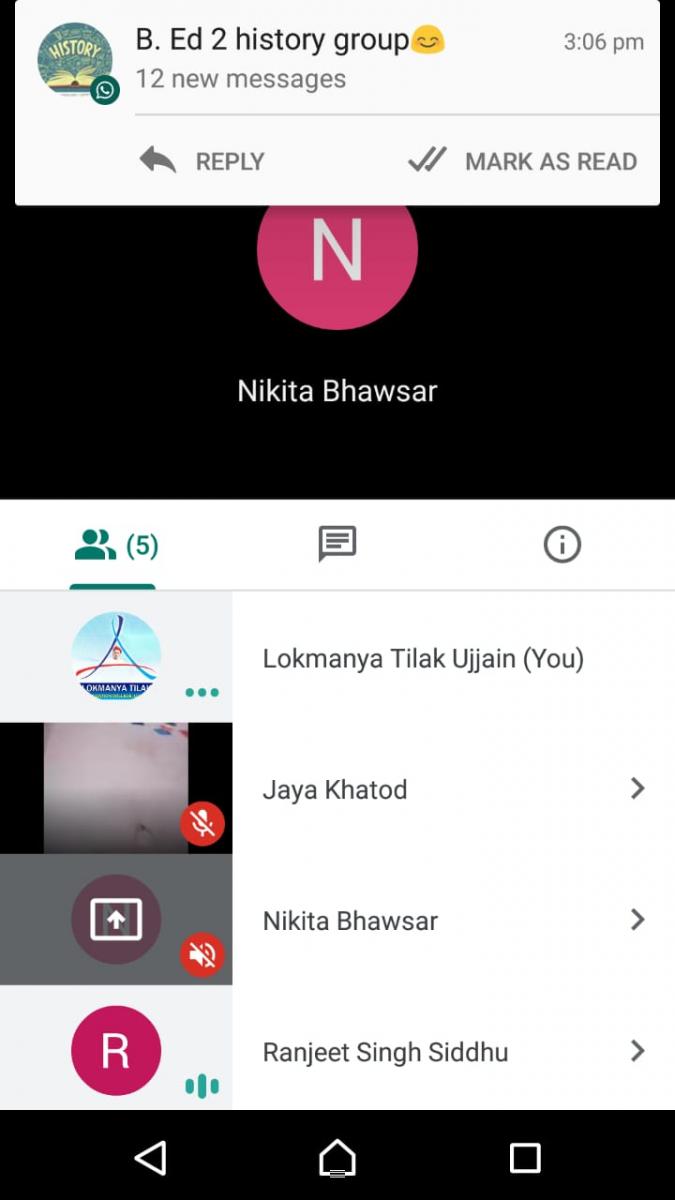Open the meeting info tab
The width and height of the screenshot is (675, 1200).
coord(562,545)
